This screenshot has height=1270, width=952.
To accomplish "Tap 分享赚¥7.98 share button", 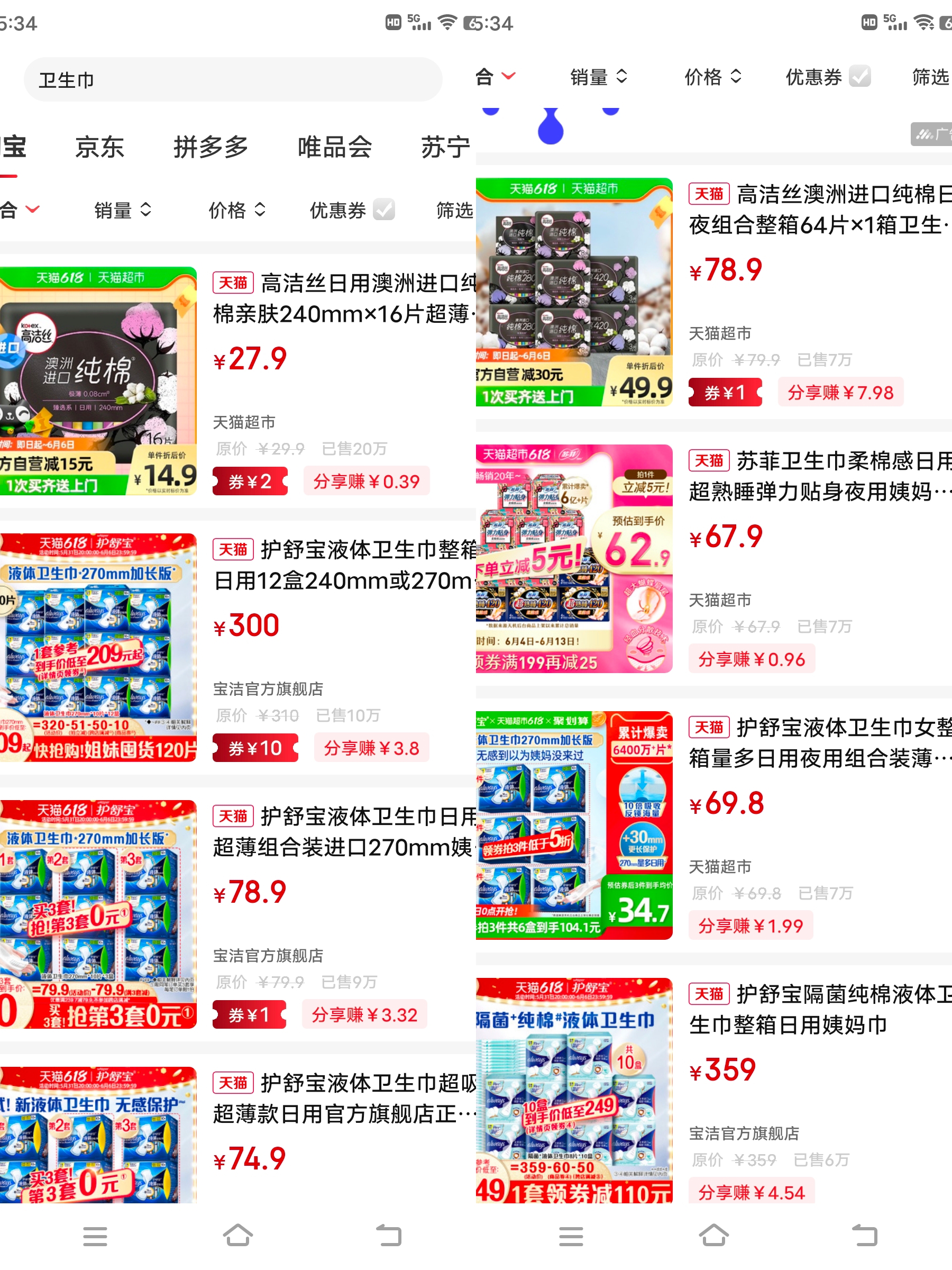I will click(x=840, y=393).
